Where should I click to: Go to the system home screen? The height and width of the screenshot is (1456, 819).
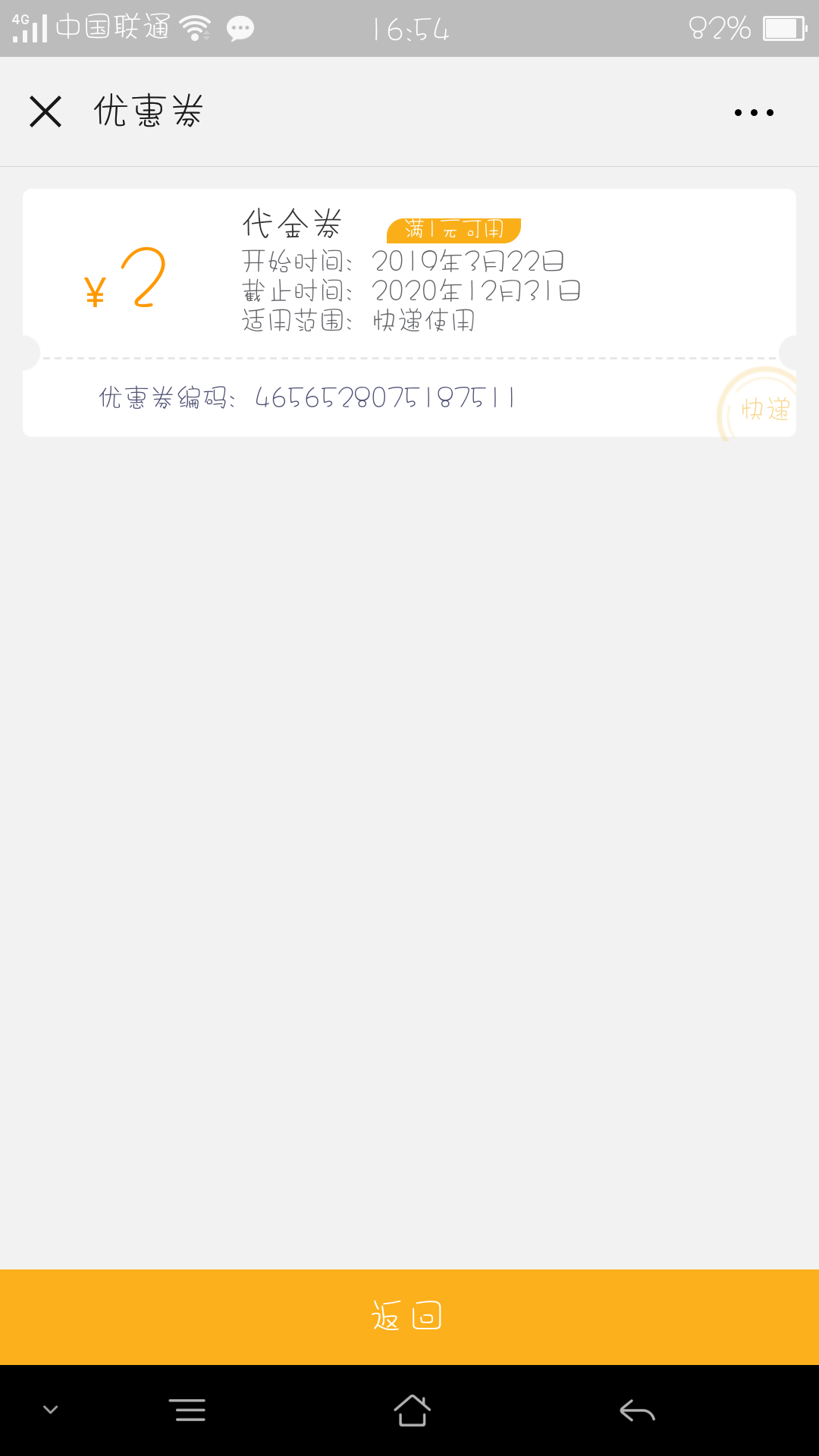[412, 1410]
